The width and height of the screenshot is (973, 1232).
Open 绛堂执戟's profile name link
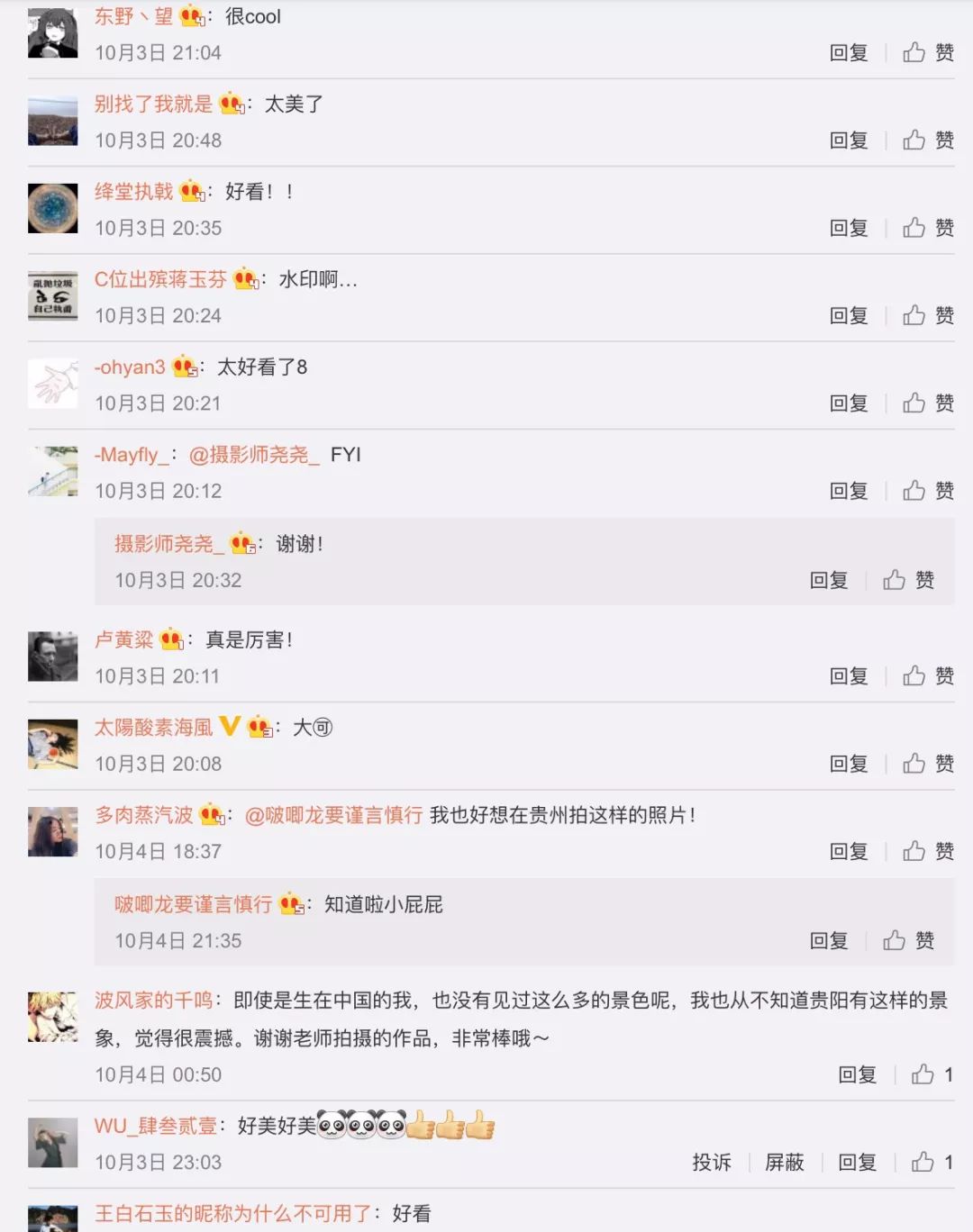[x=133, y=192]
